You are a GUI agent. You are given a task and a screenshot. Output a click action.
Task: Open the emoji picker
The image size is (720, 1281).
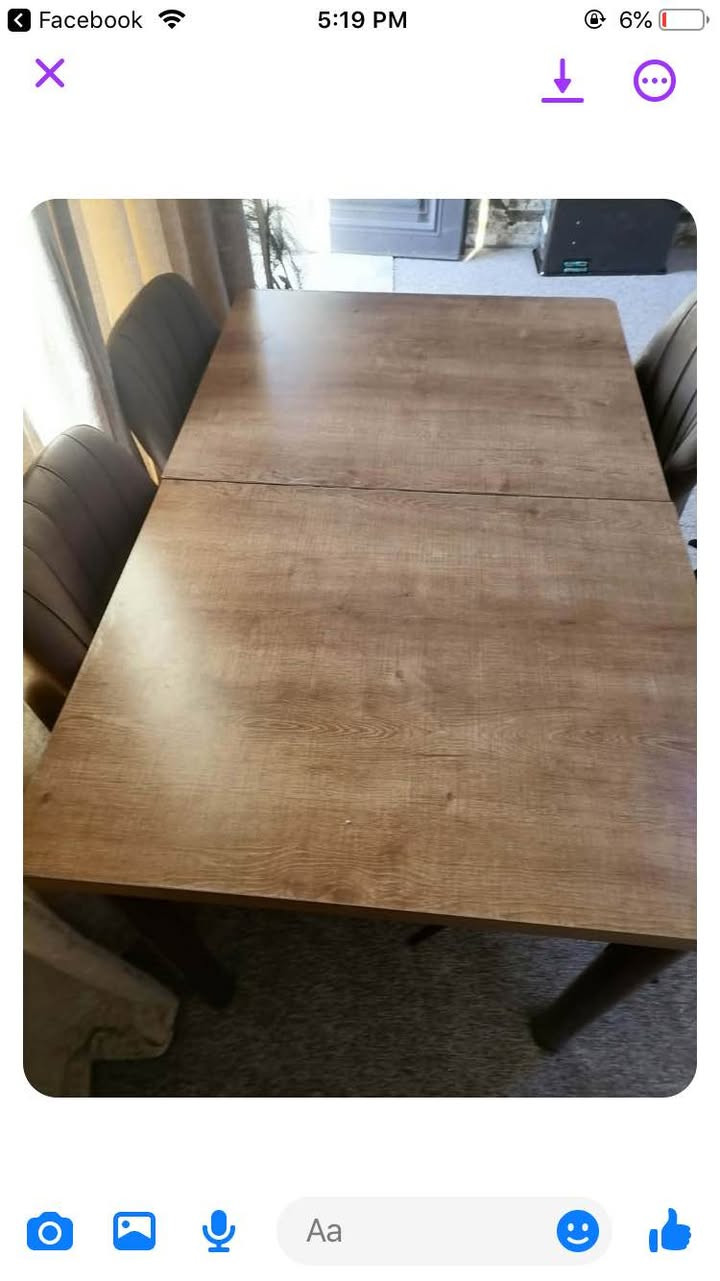577,1230
